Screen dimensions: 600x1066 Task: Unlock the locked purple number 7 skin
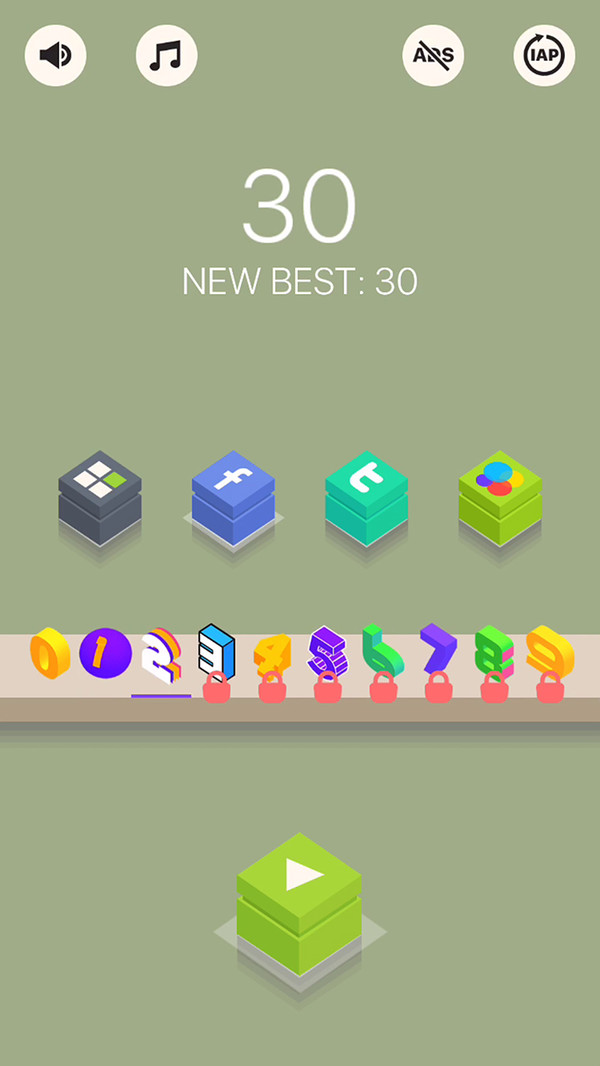click(438, 658)
